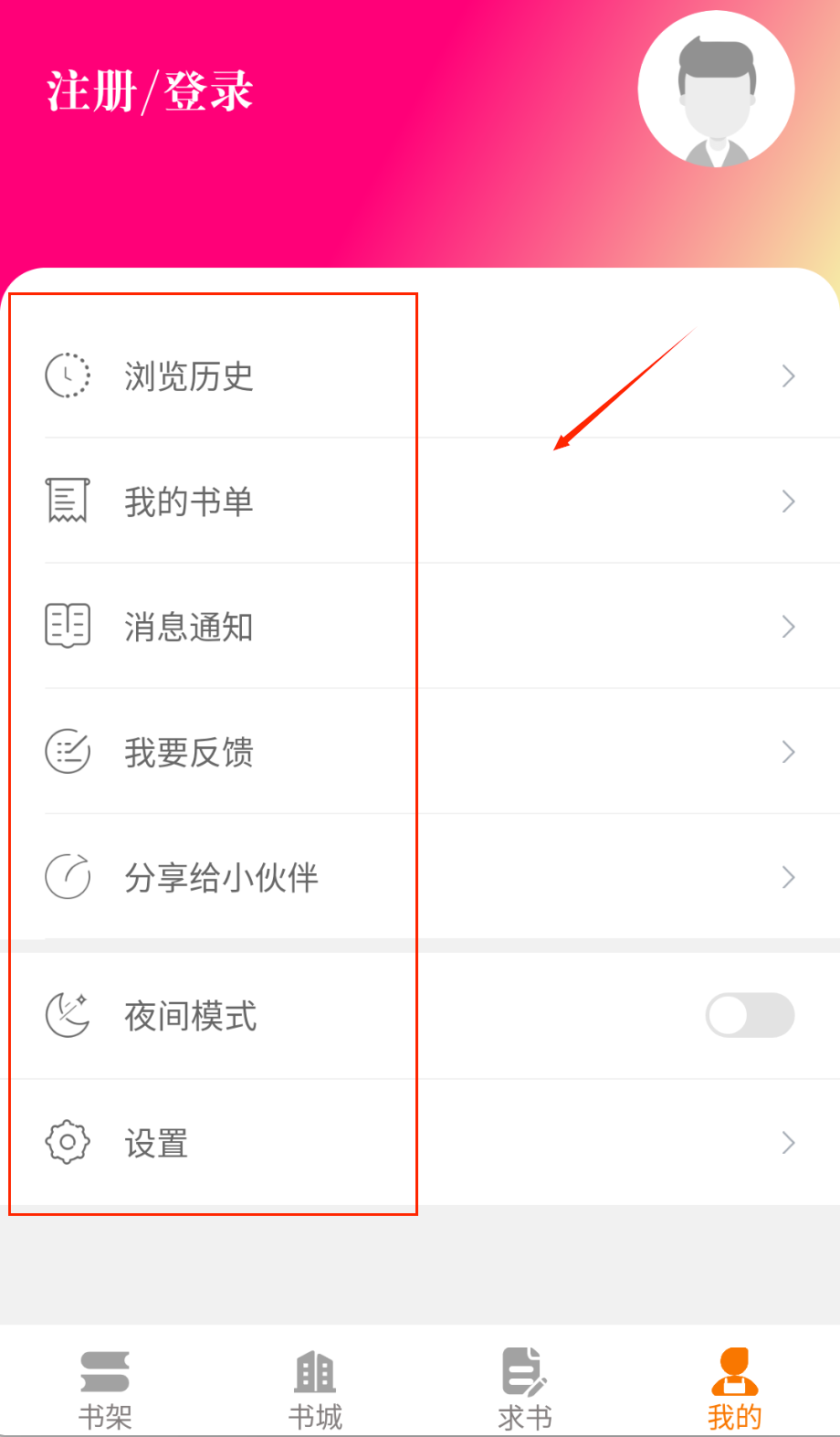Click the chevron next to 设置
Image resolution: width=840 pixels, height=1437 pixels.
click(787, 1141)
